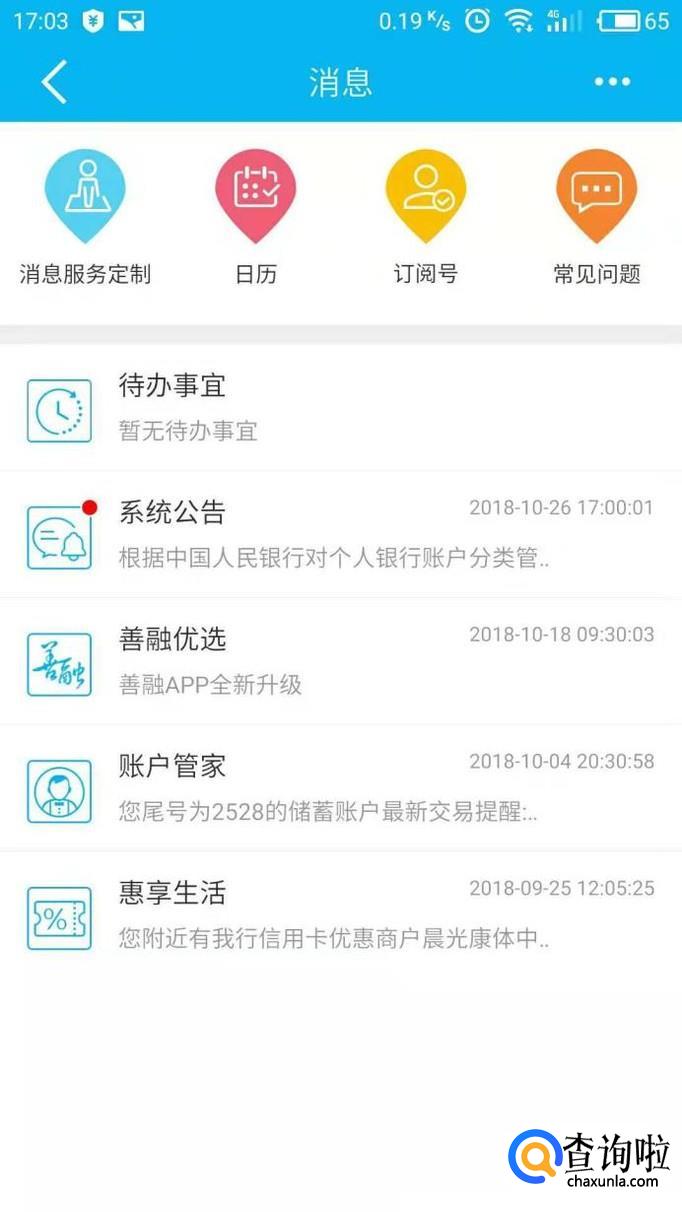
Task: Open the 待办事宜 row
Action: [340, 408]
